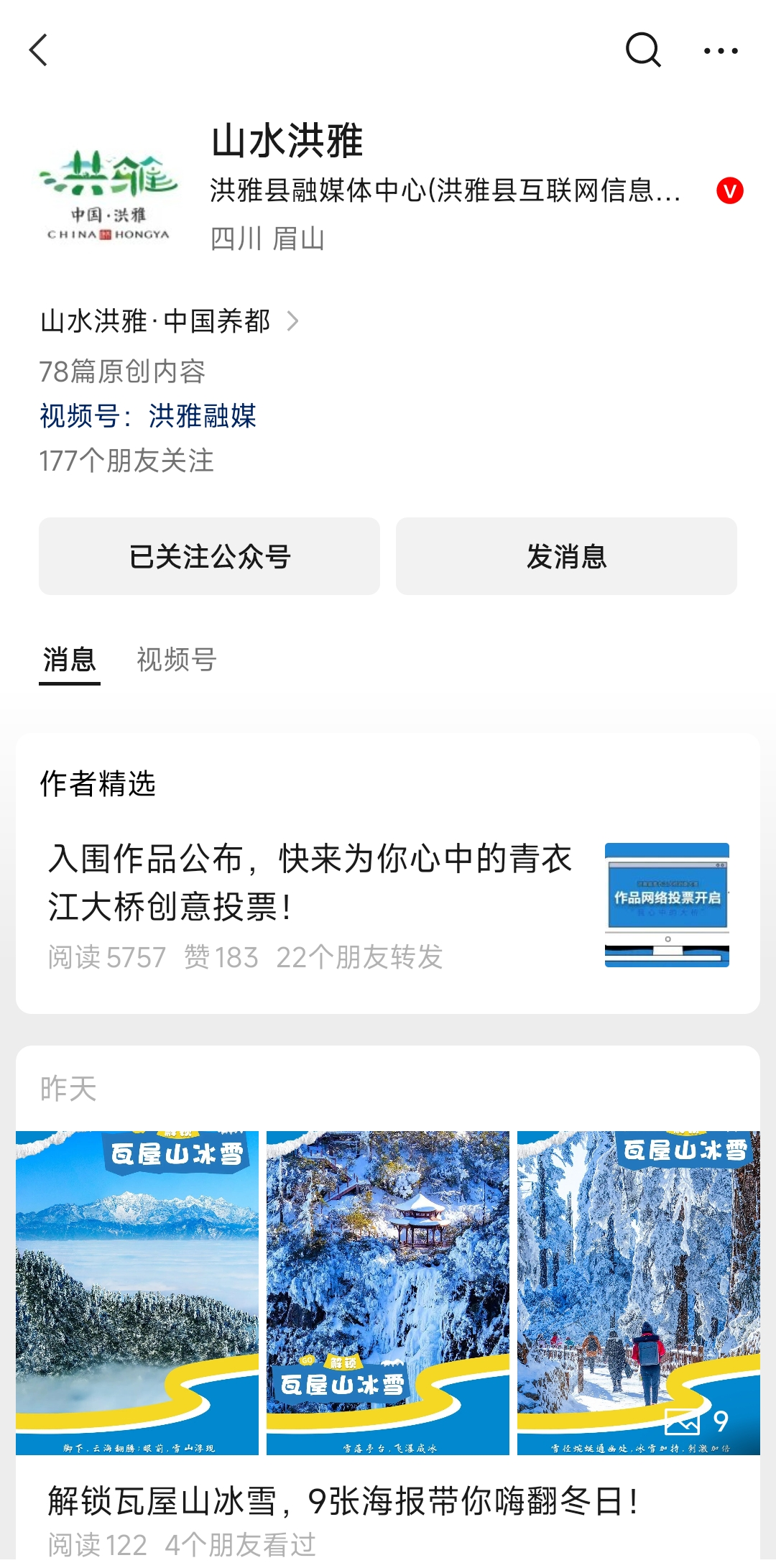Open search for this official account
This screenshot has height=1568, width=776.
tap(643, 50)
